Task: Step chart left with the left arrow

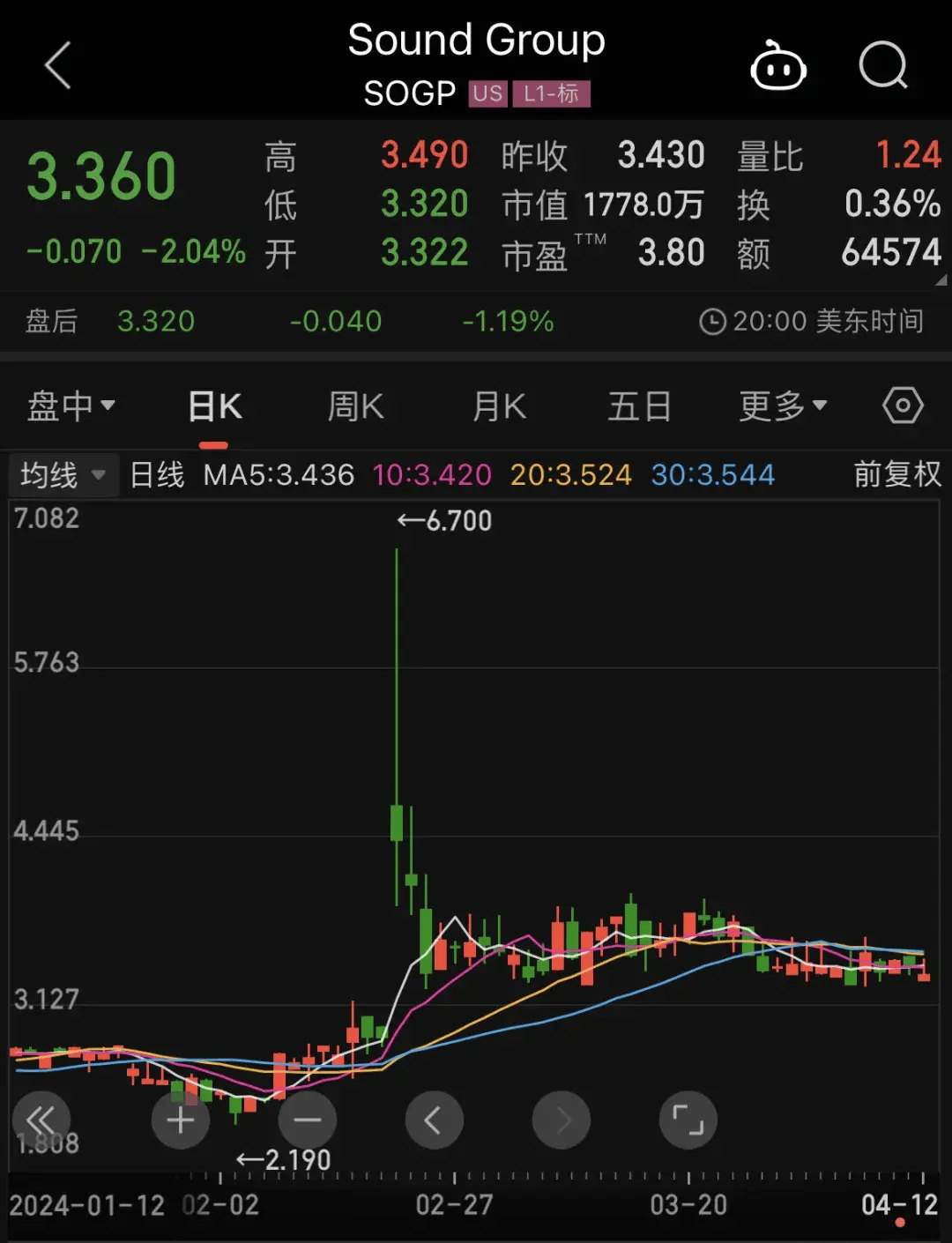Action: click(434, 1120)
